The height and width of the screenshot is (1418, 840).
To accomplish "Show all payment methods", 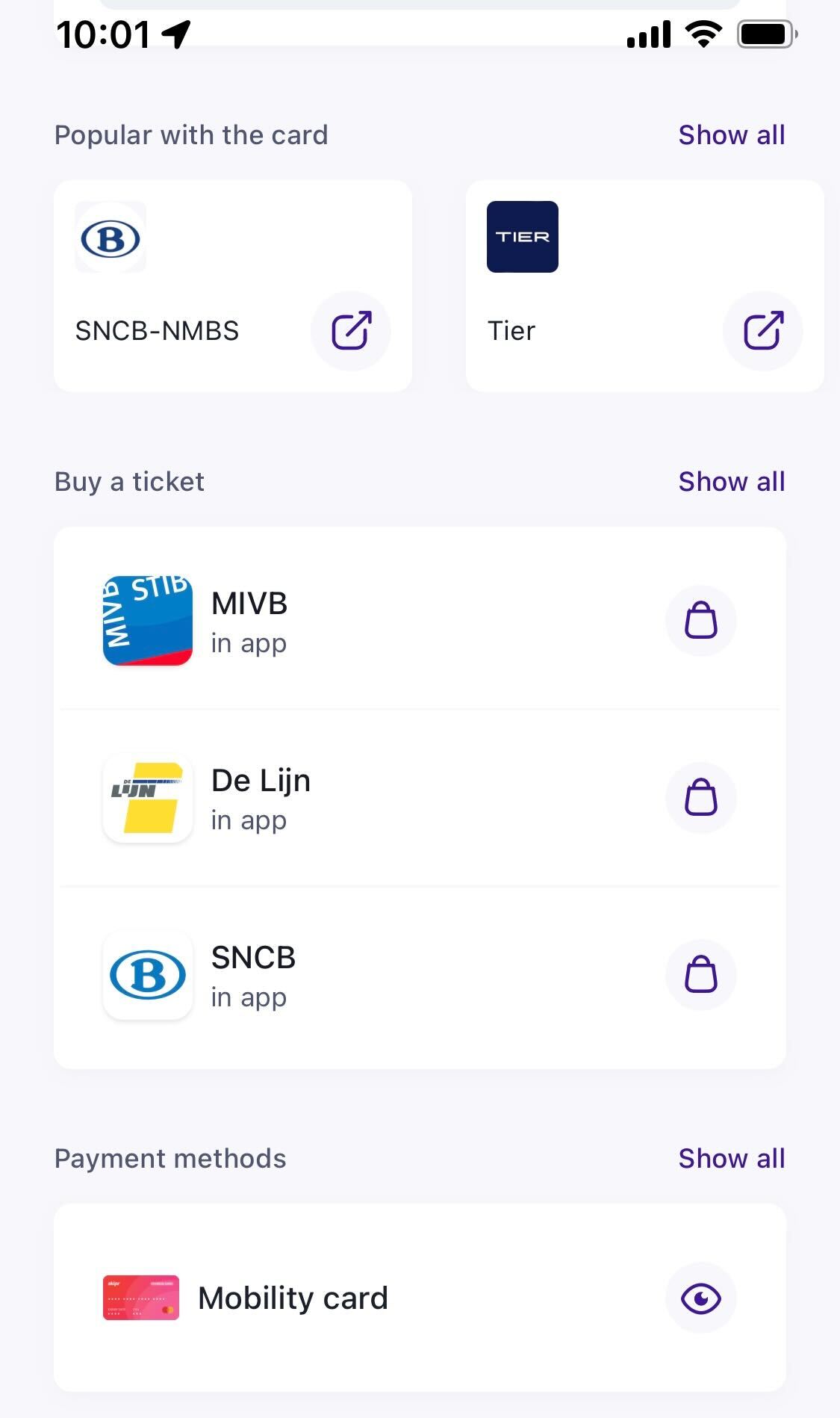I will [x=732, y=1158].
